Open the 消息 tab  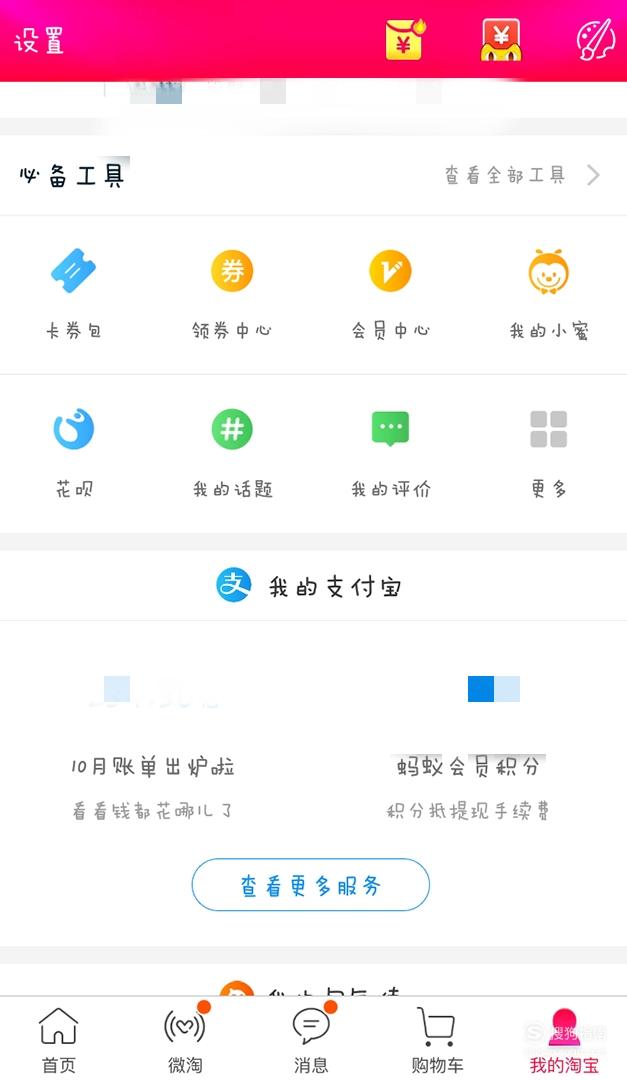pos(311,1039)
